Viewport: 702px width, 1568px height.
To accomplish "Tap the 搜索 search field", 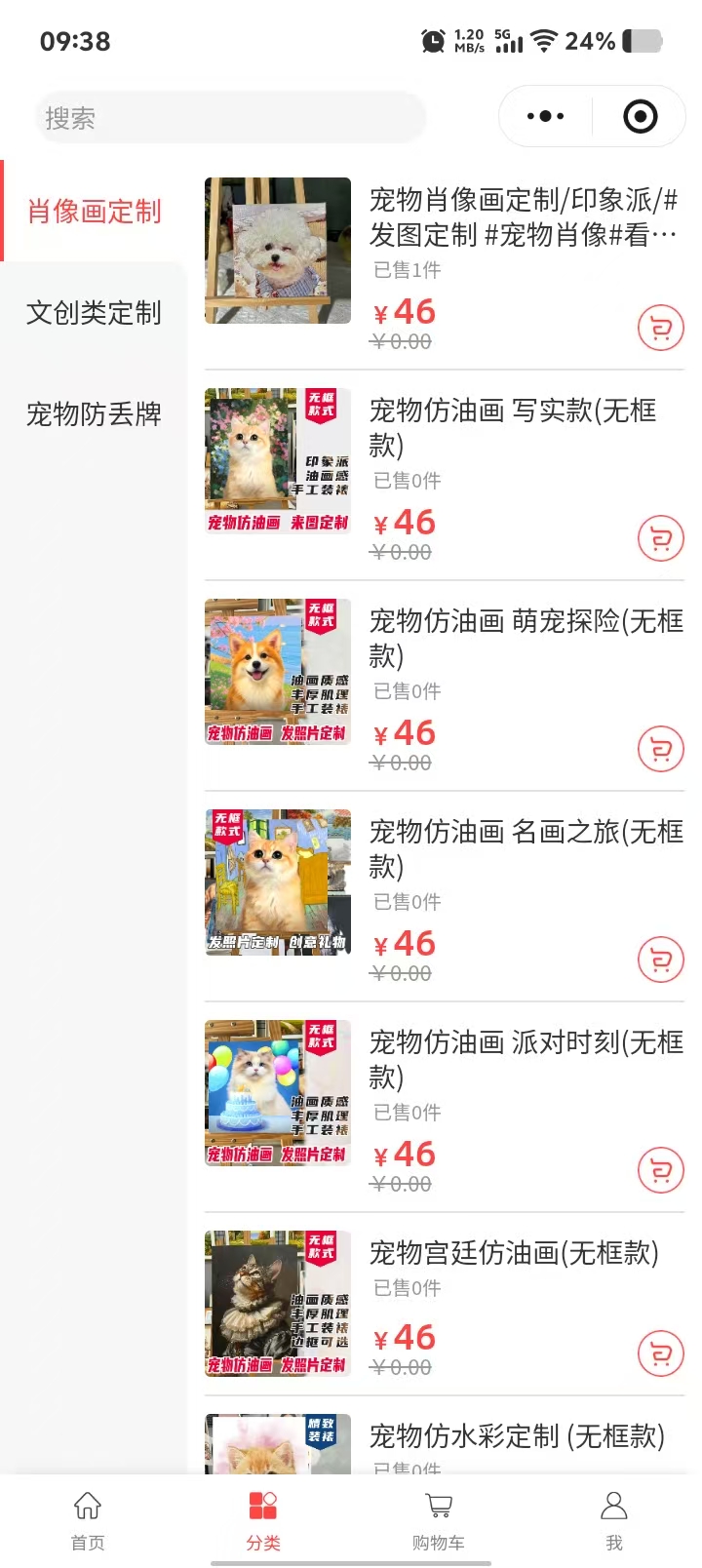I will [230, 118].
